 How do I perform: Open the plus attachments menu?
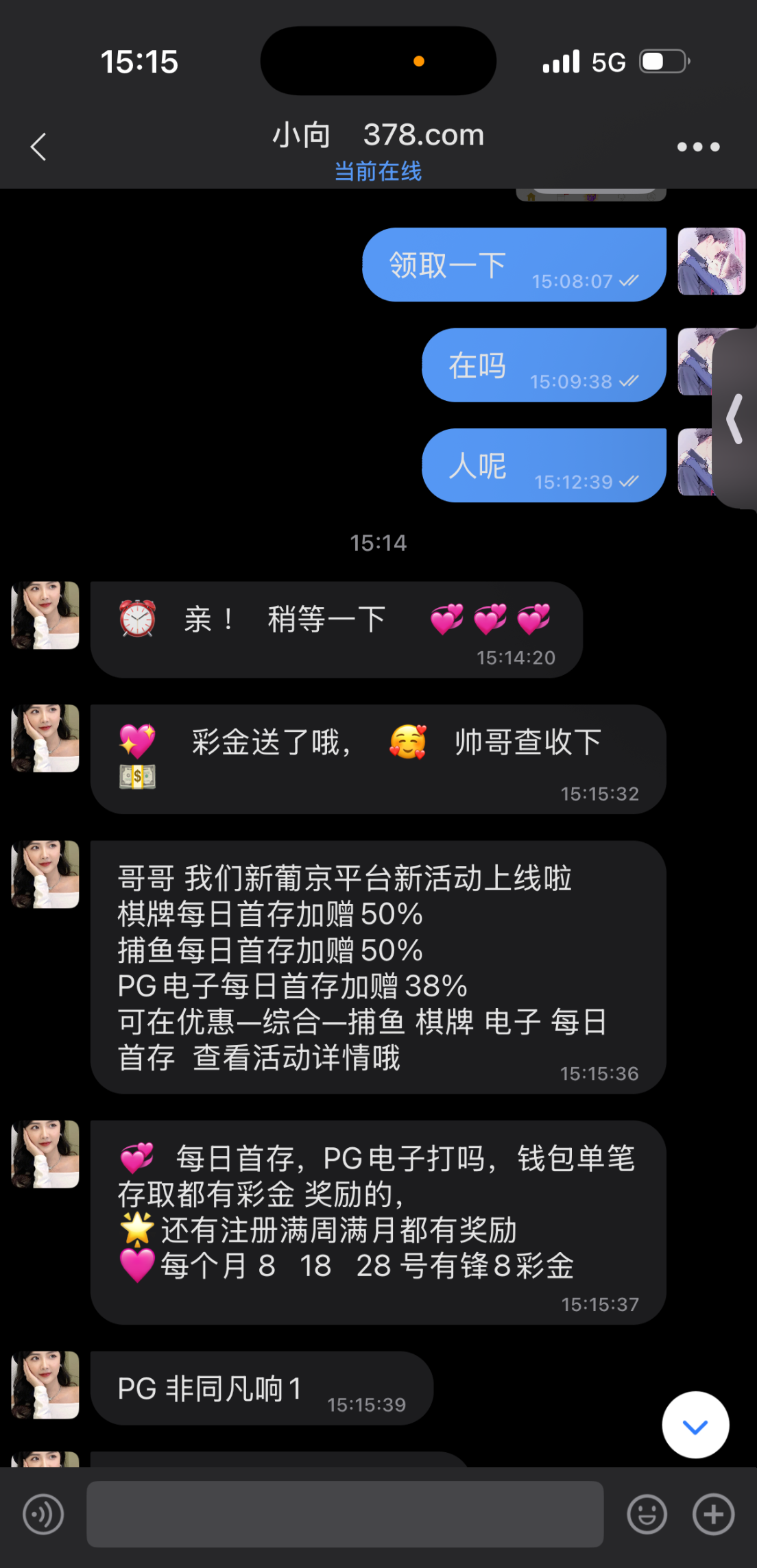point(713,1515)
